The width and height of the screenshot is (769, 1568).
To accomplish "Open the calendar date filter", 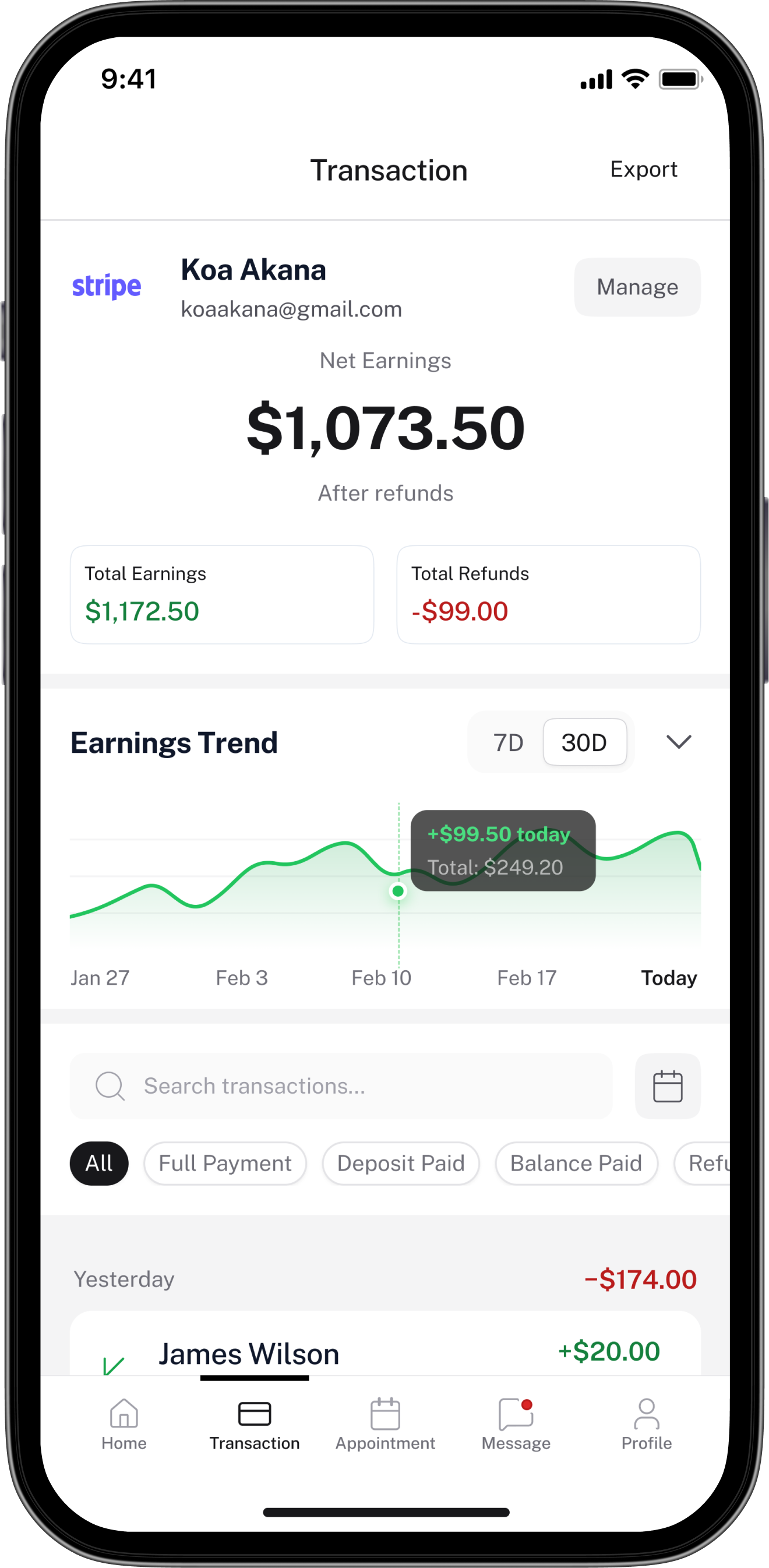I will [x=667, y=1087].
